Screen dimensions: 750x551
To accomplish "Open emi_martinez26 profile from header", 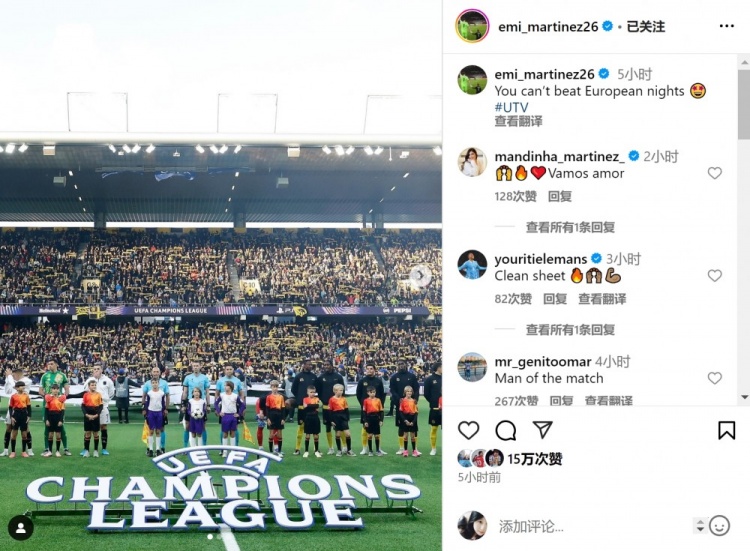I will click(x=547, y=26).
